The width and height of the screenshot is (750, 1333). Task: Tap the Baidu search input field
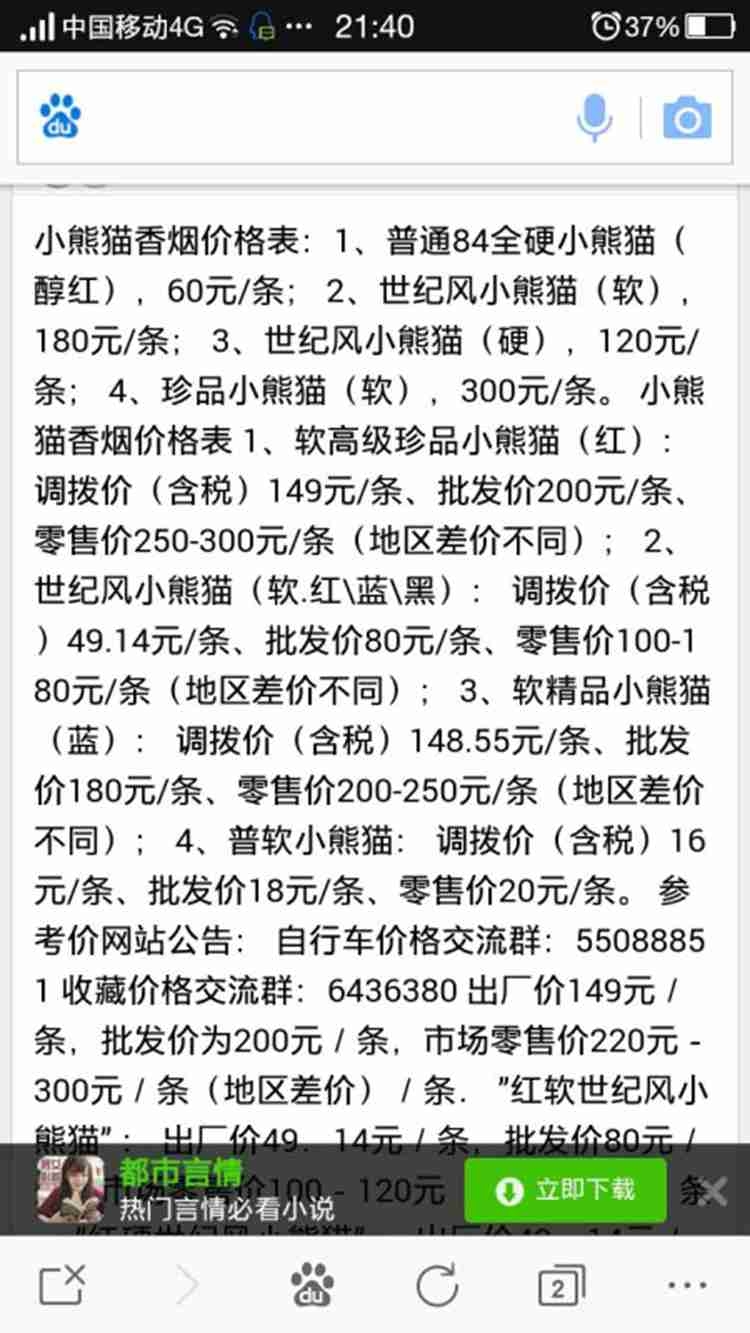330,118
